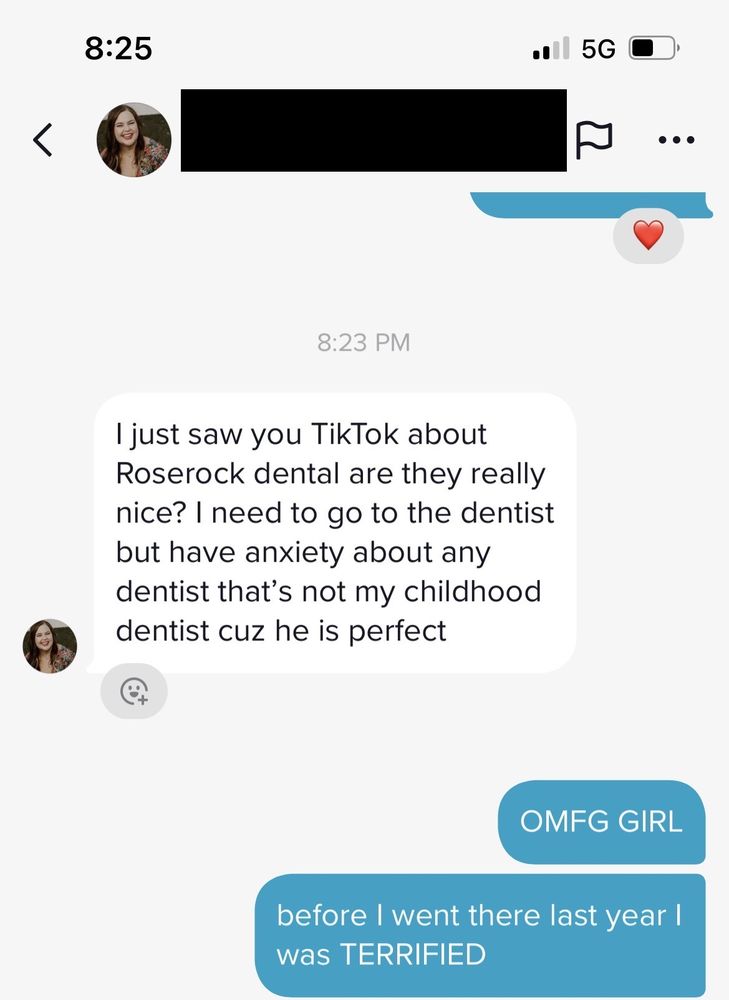The height and width of the screenshot is (1000, 729).
Task: Open the sender's profile from the header avatar
Action: pos(134,140)
